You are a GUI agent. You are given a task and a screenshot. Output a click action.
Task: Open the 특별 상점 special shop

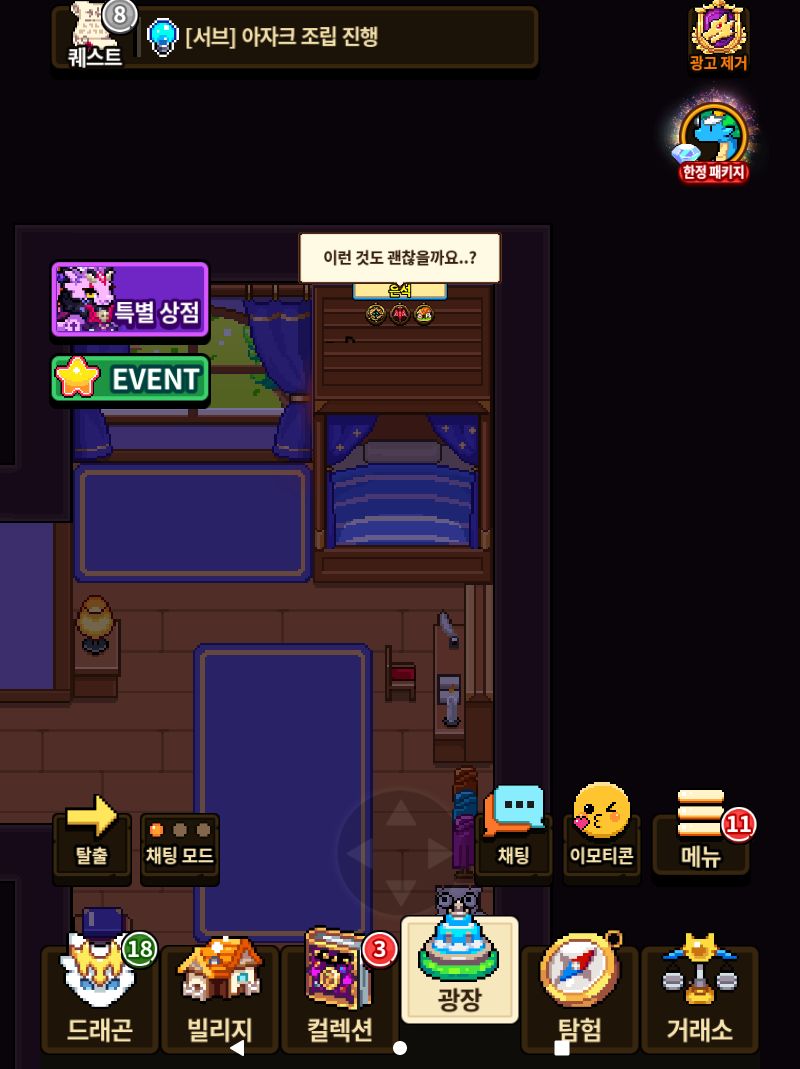pyautogui.click(x=130, y=299)
